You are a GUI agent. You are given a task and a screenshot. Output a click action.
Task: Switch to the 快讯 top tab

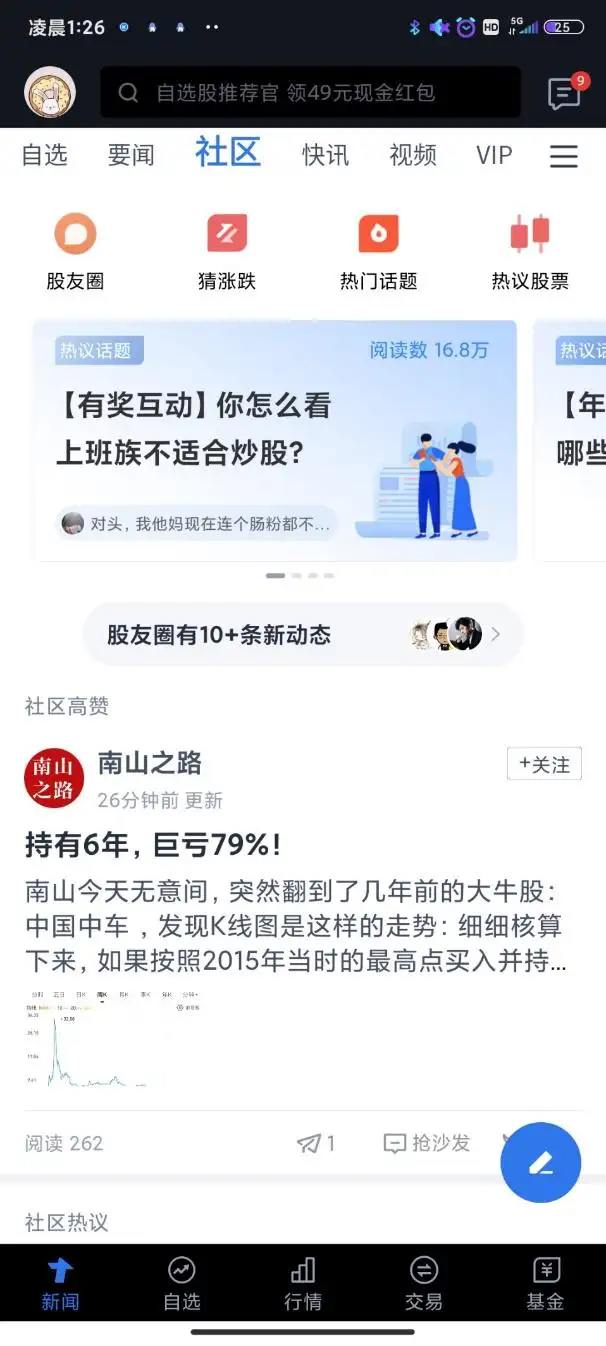pos(326,155)
